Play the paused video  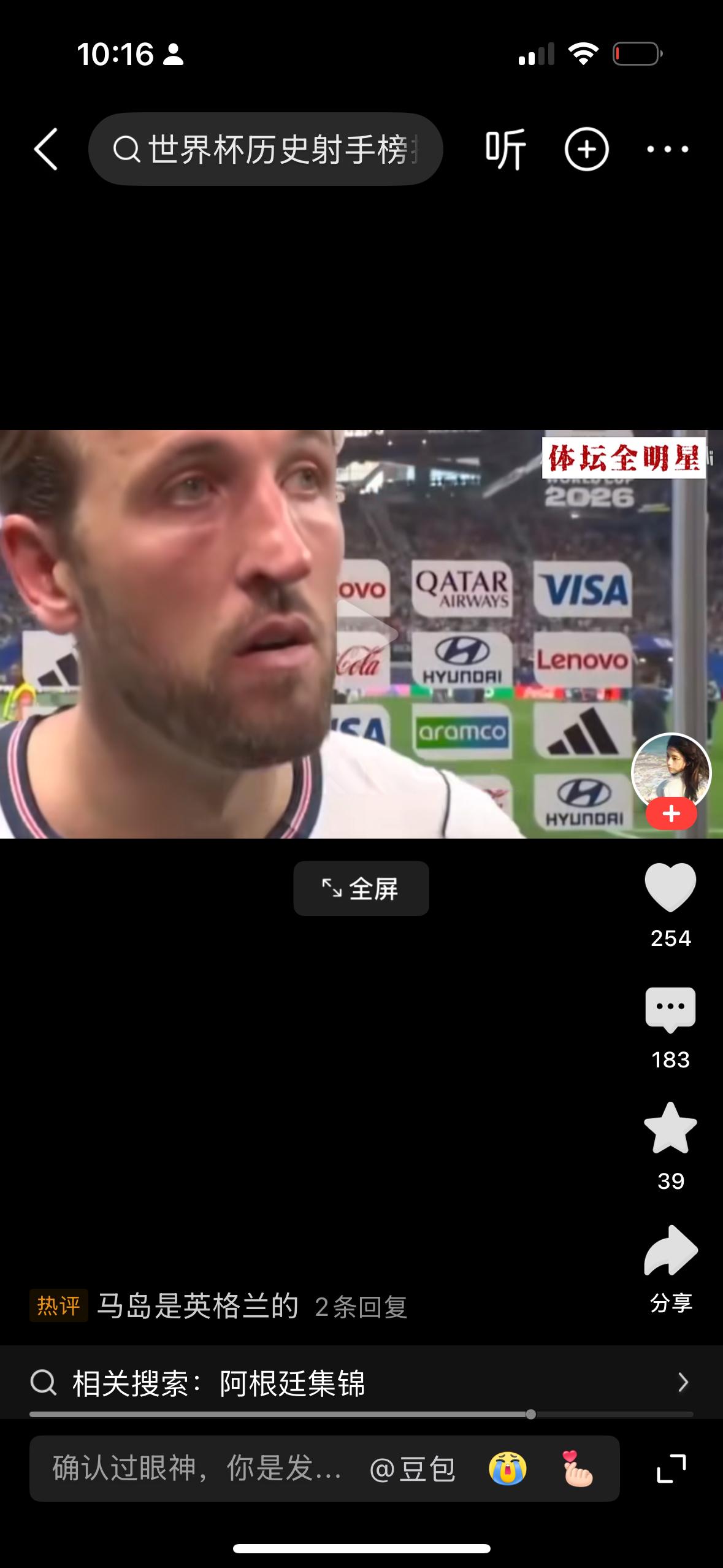[367, 632]
